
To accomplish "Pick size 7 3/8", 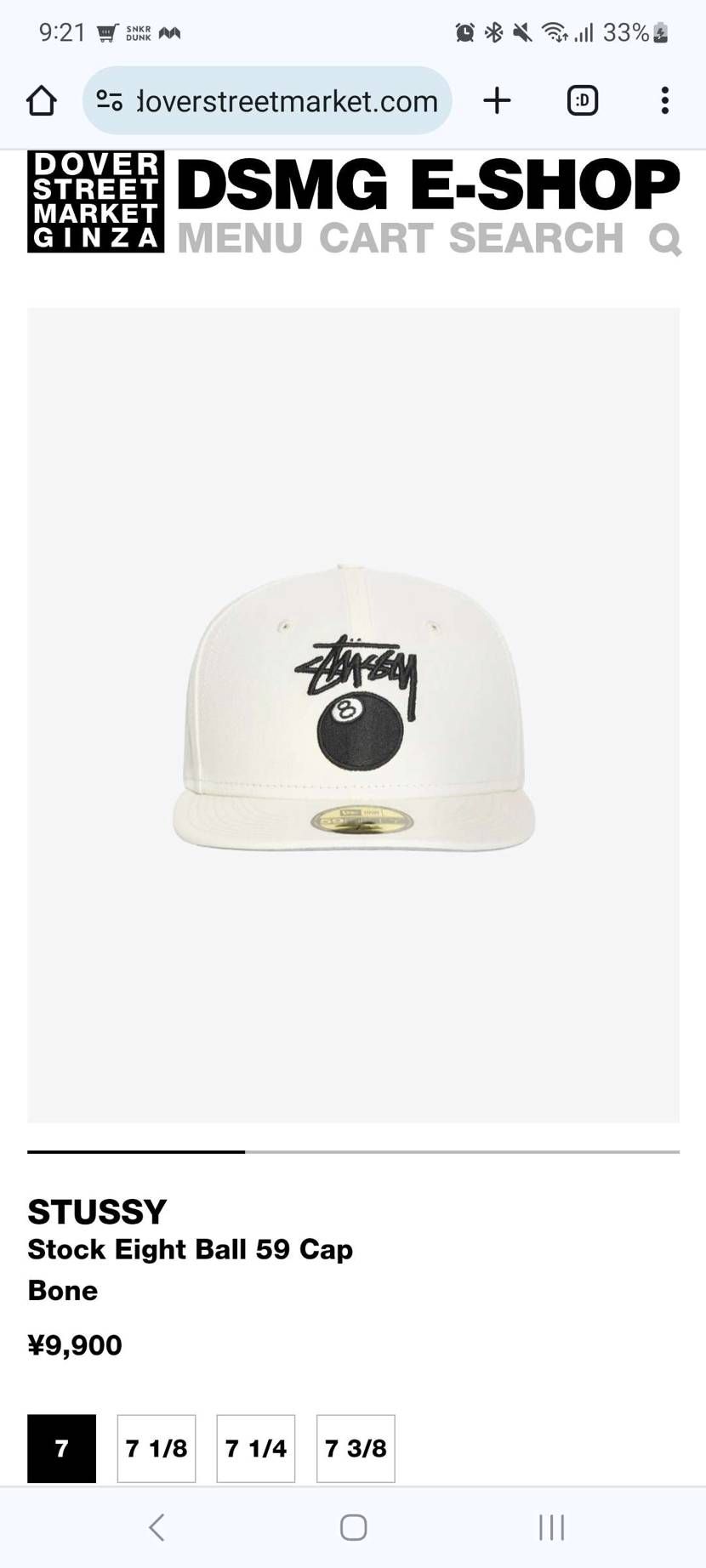I will [x=356, y=1448].
